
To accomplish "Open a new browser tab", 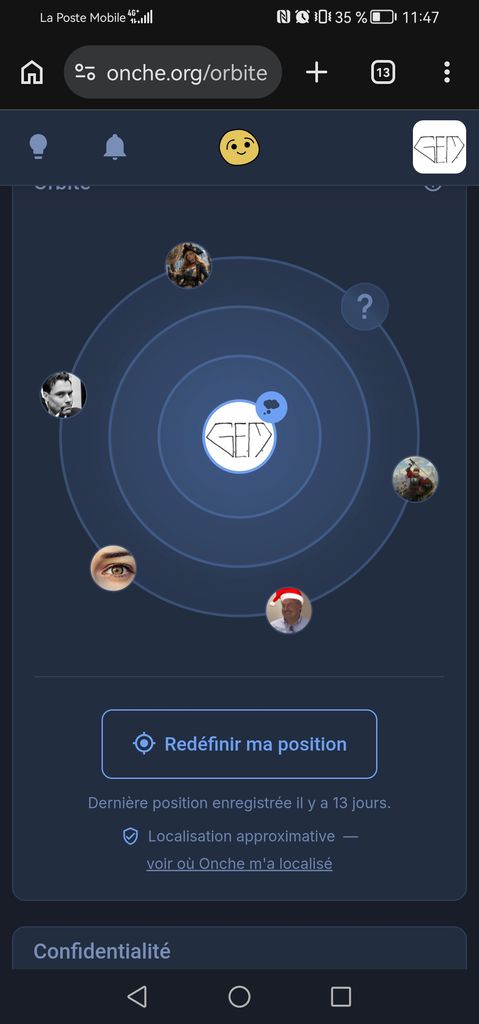I will 316,72.
